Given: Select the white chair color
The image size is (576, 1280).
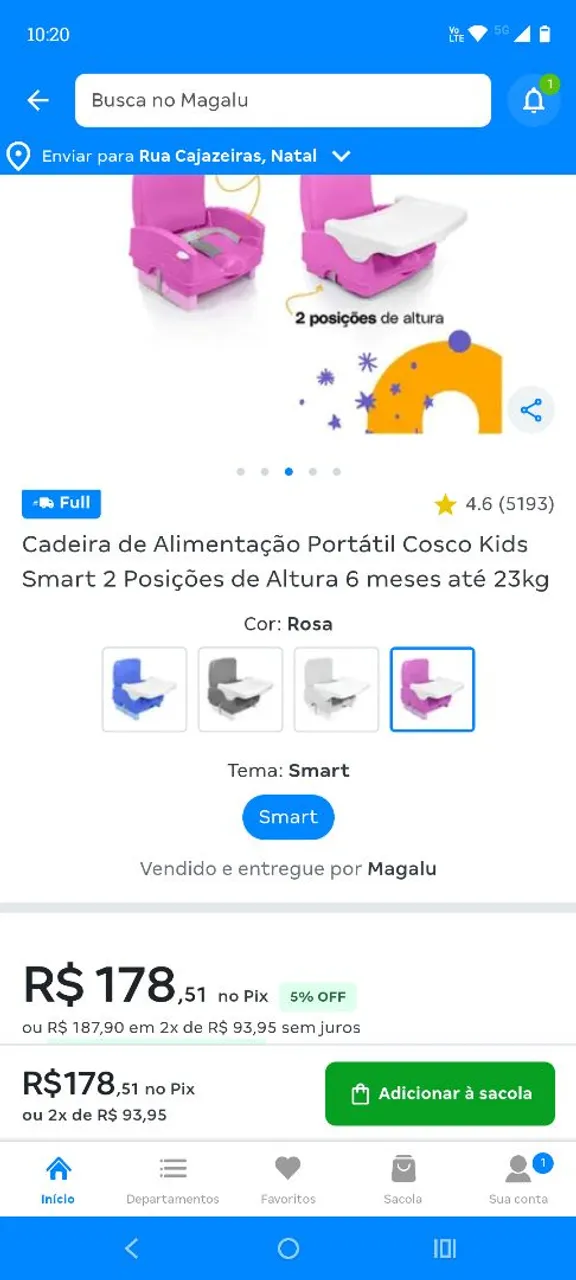Looking at the screenshot, I should (336, 689).
